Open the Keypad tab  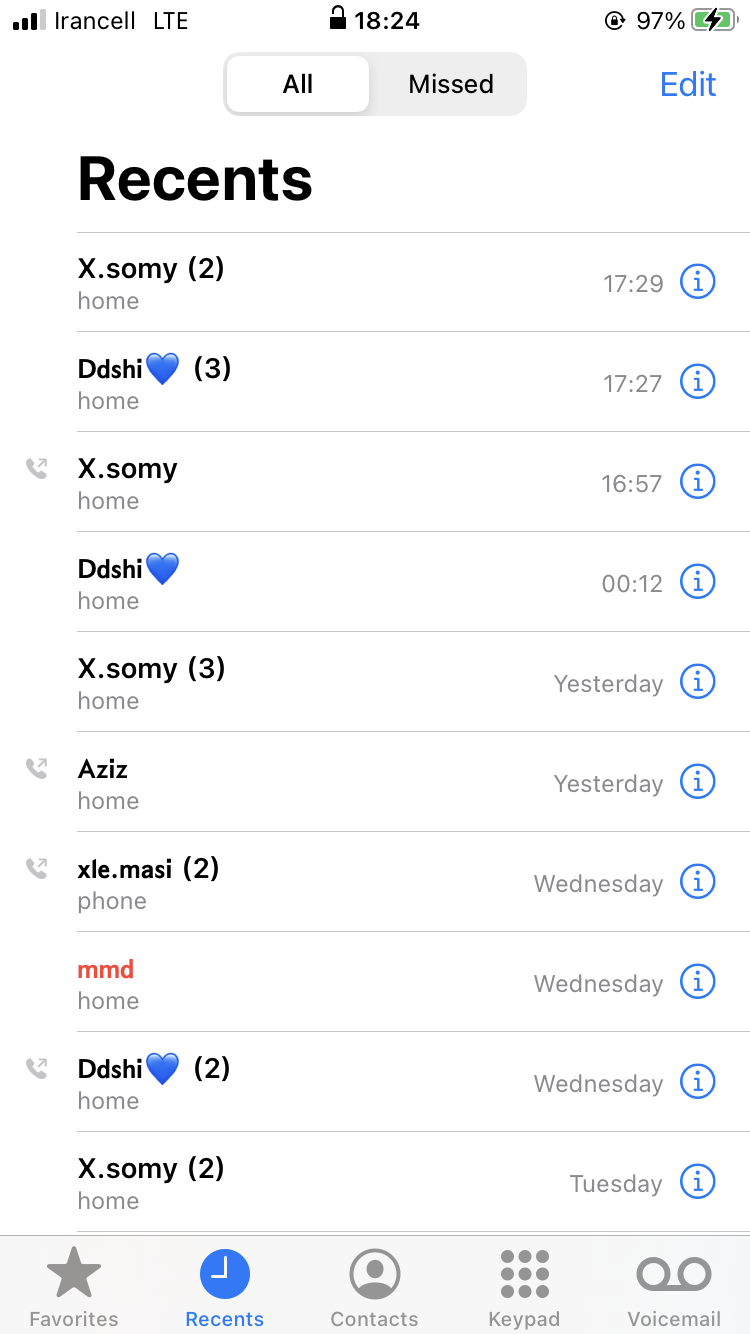coord(524,1286)
